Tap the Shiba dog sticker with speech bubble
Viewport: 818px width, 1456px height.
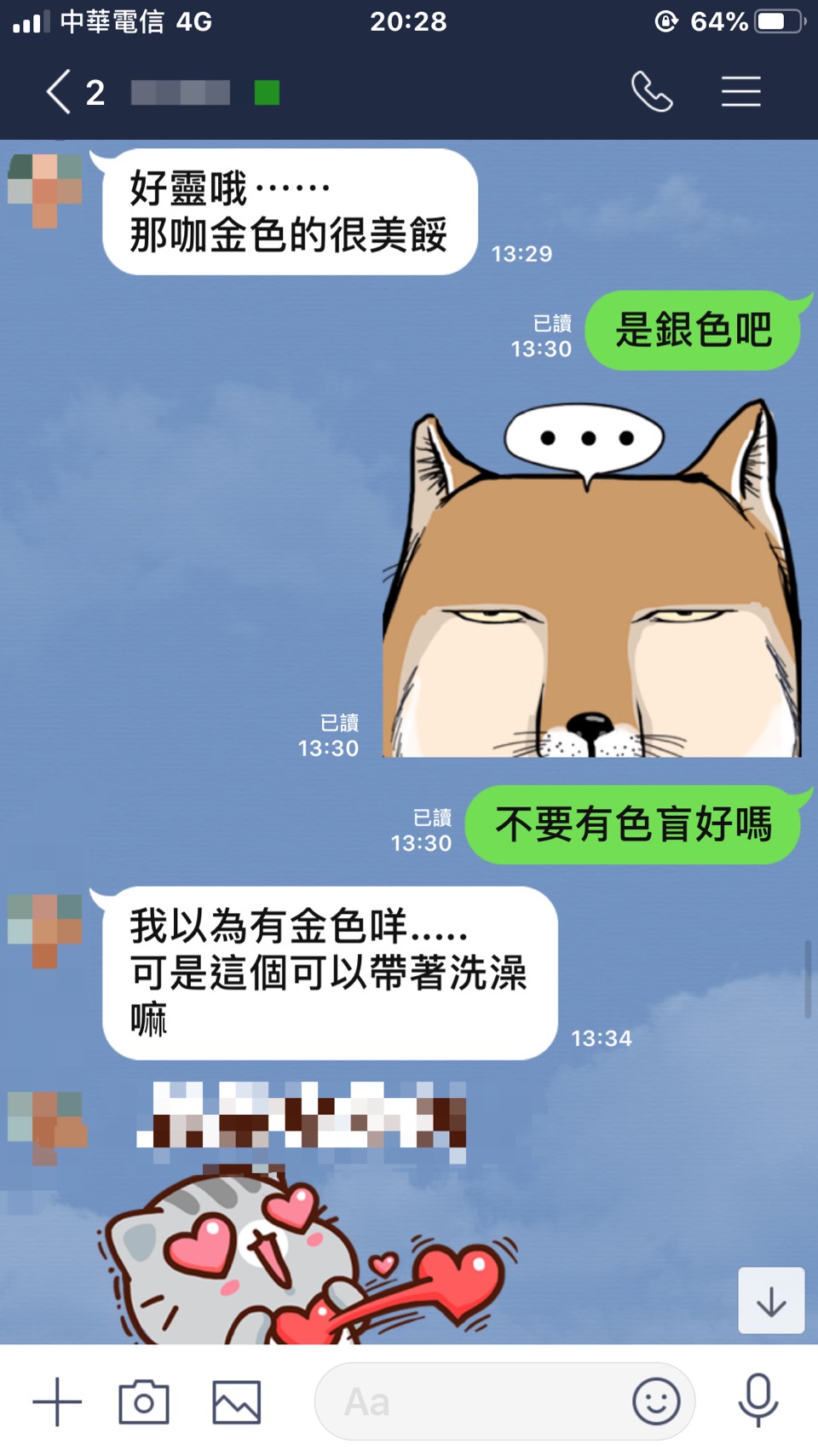[591, 581]
